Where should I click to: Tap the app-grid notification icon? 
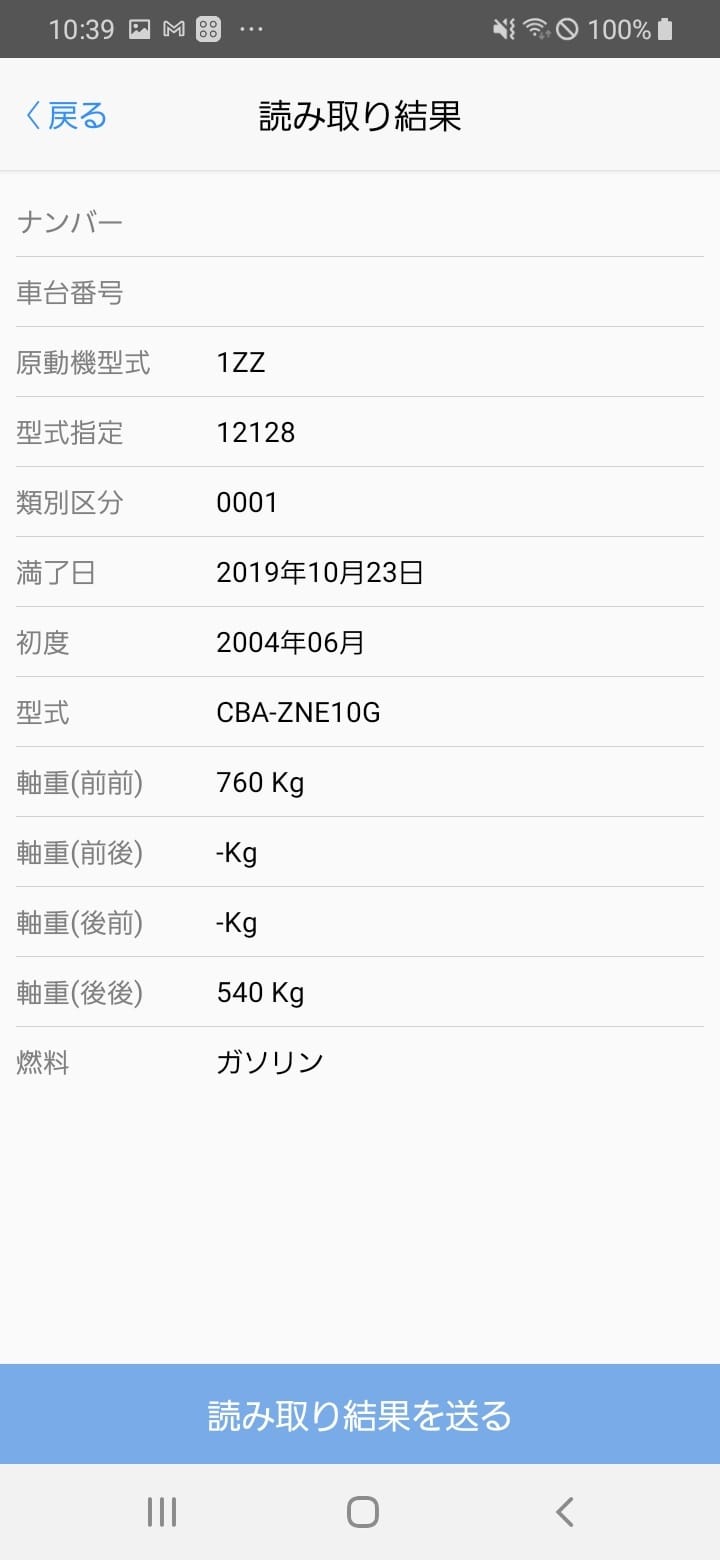(207, 29)
